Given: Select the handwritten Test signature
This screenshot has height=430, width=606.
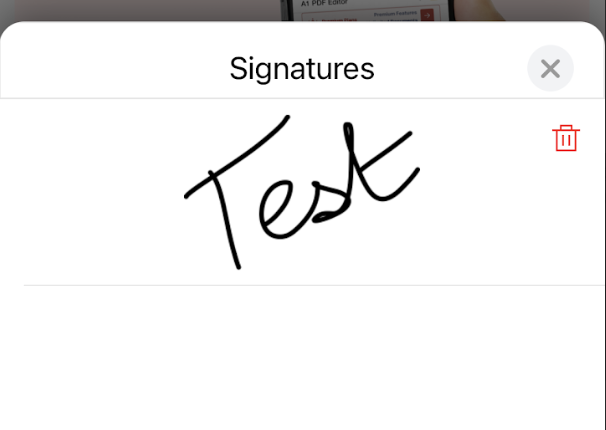Looking at the screenshot, I should tap(300, 190).
